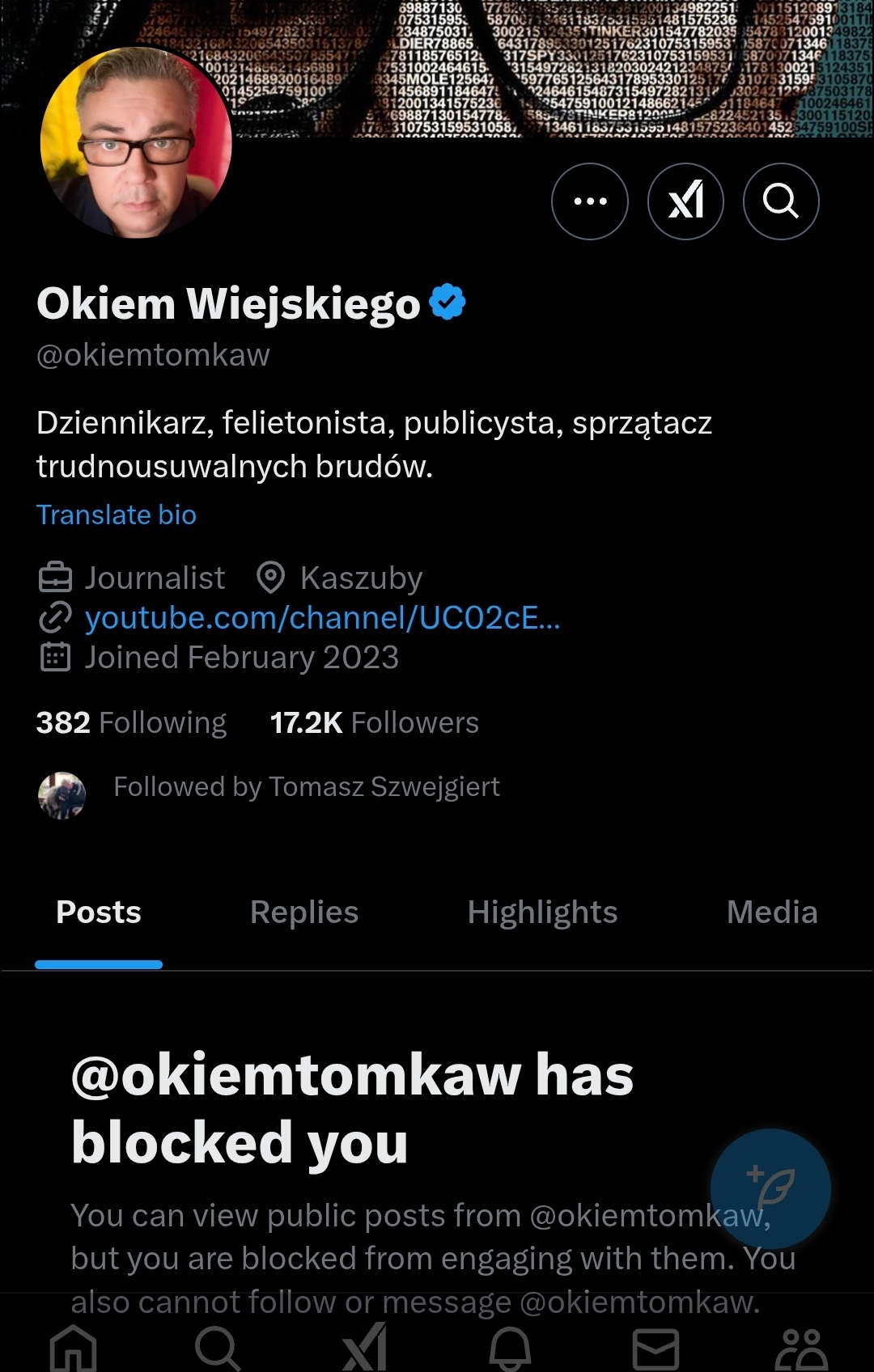Compose a new post
Viewport: 874px width, 1372px height.
(x=770, y=1188)
